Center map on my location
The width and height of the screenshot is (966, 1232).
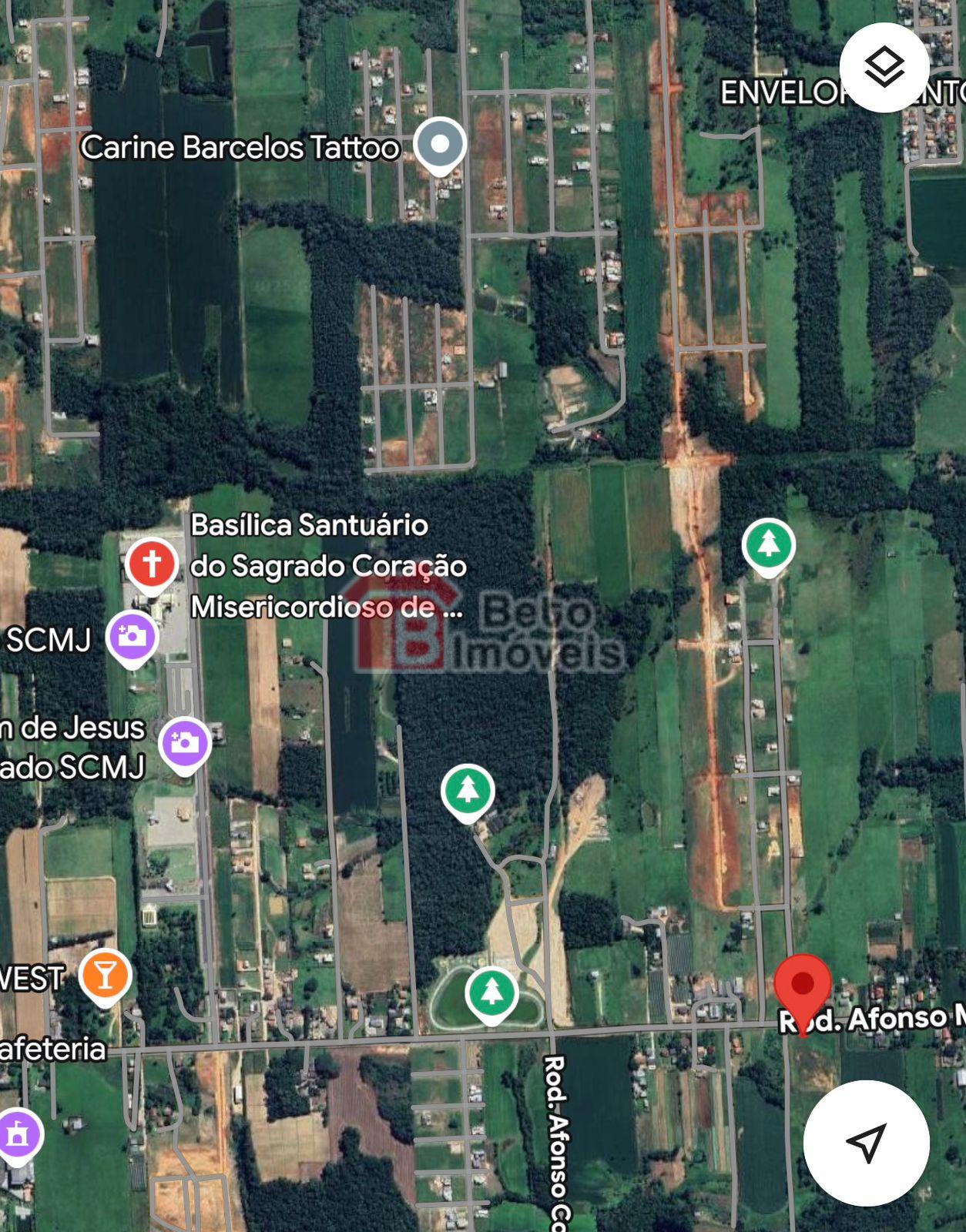coord(866,1142)
